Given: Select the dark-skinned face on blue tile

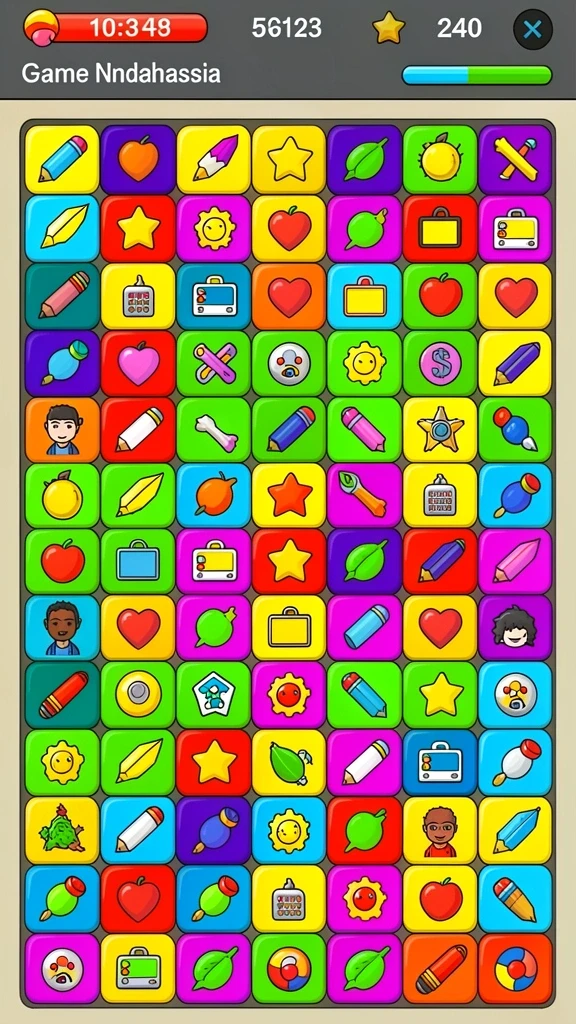Looking at the screenshot, I should [63, 628].
